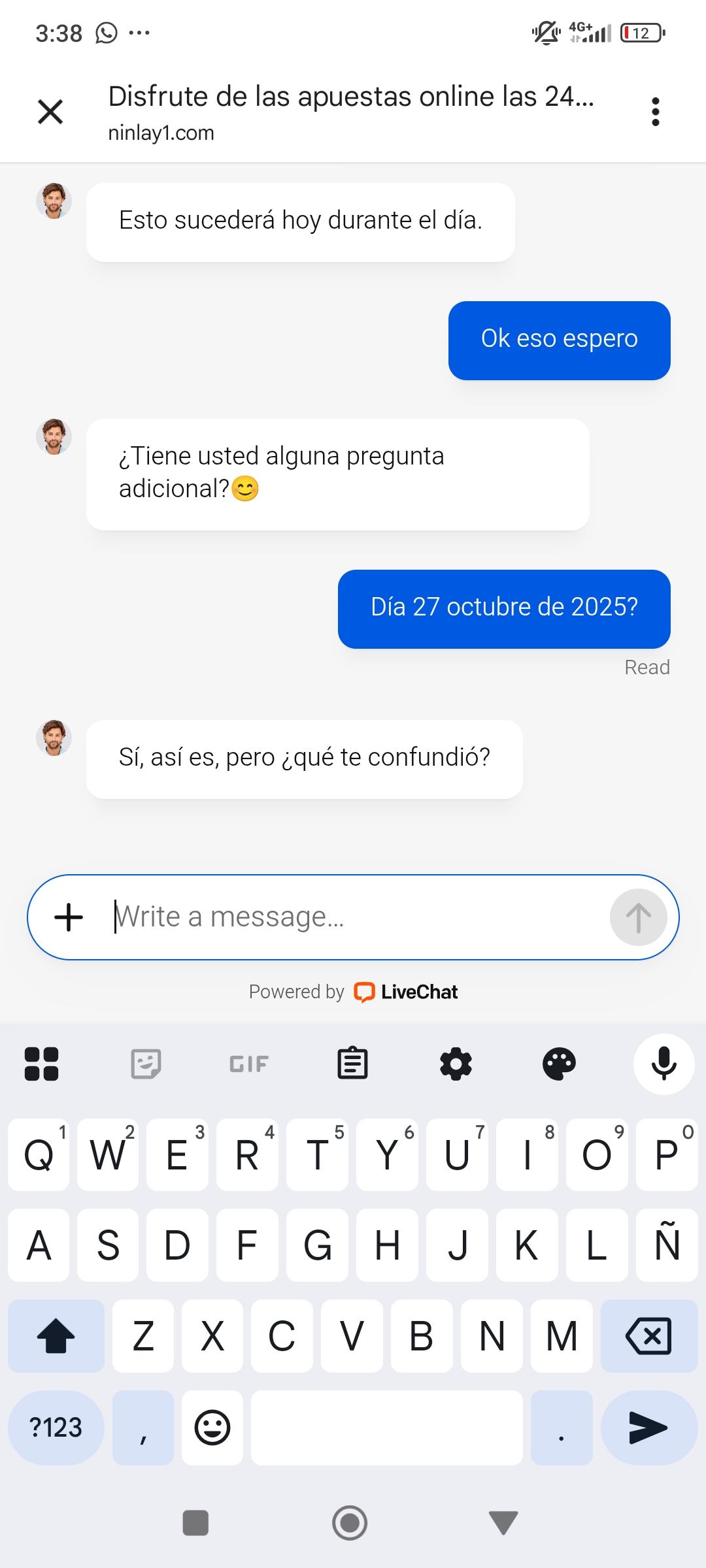Start voice input with the microphone
The image size is (706, 1568).
point(664,1064)
